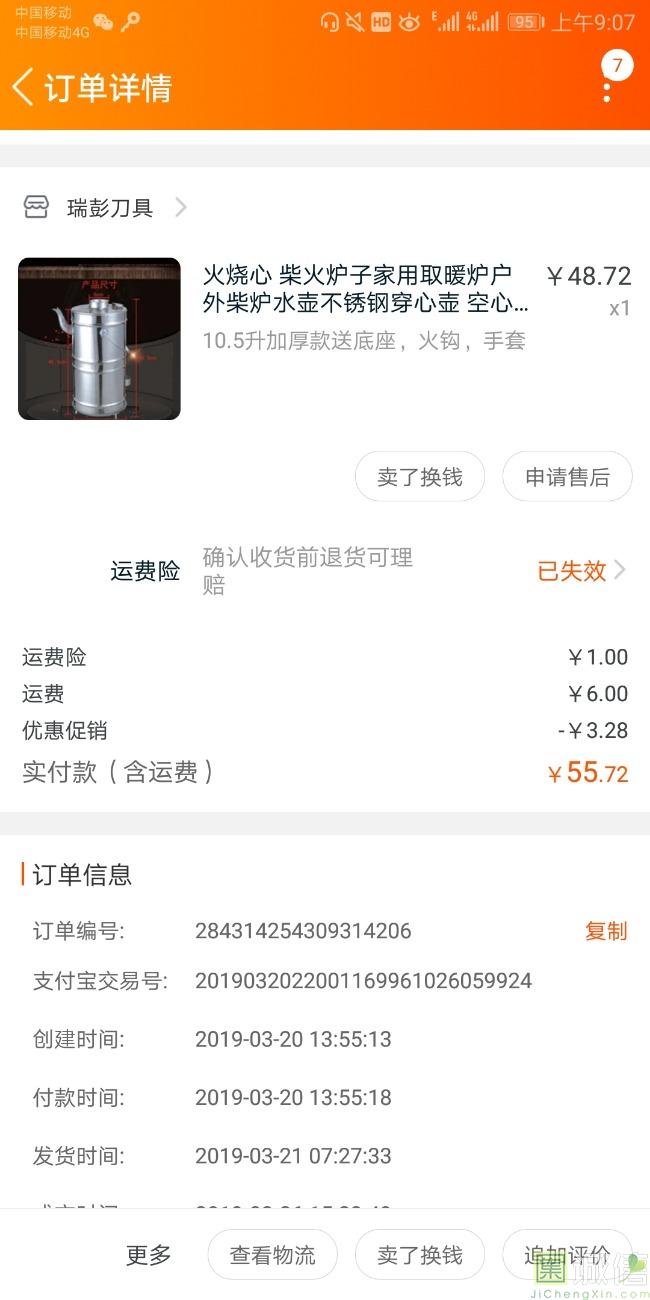
Task: Copy the order number with 复制
Action: tap(605, 931)
